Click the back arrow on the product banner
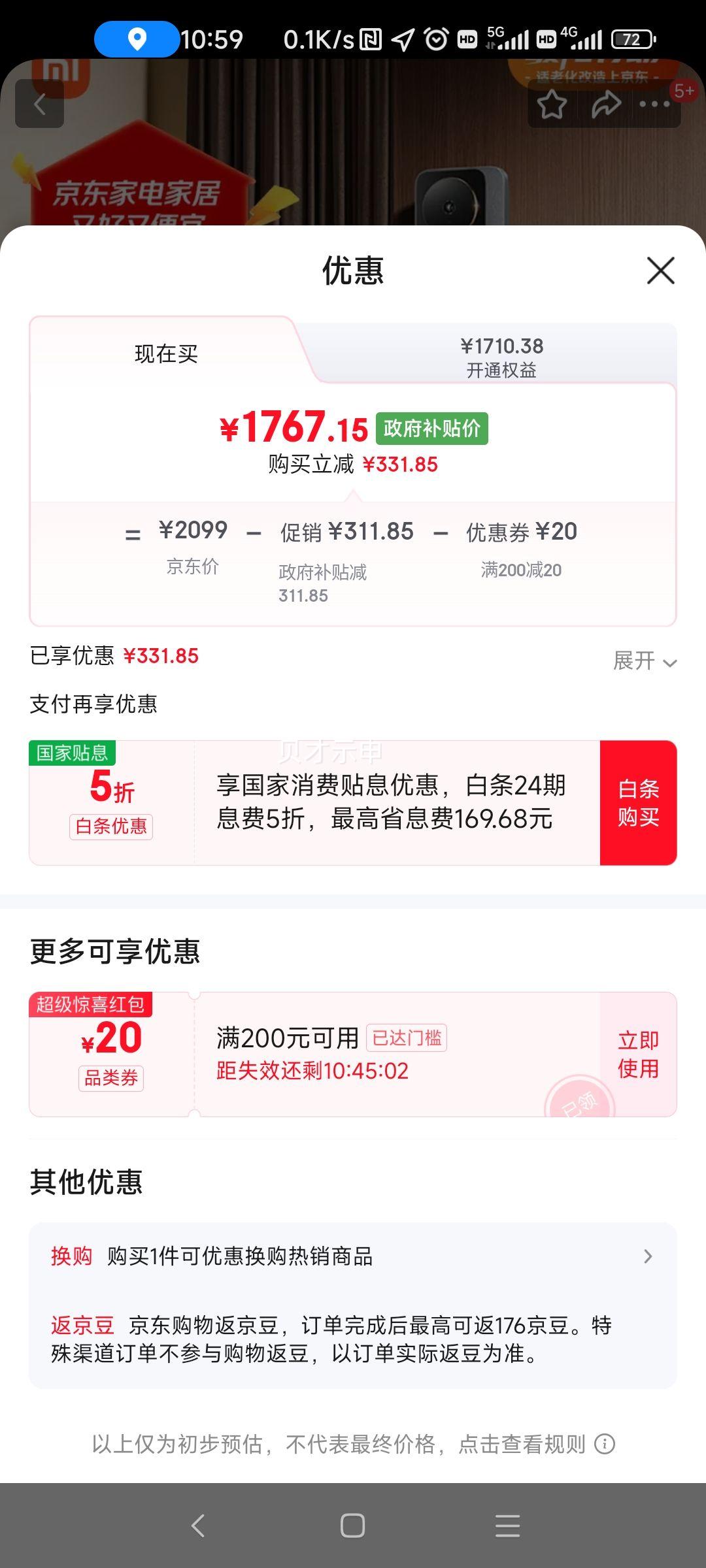 (x=41, y=105)
